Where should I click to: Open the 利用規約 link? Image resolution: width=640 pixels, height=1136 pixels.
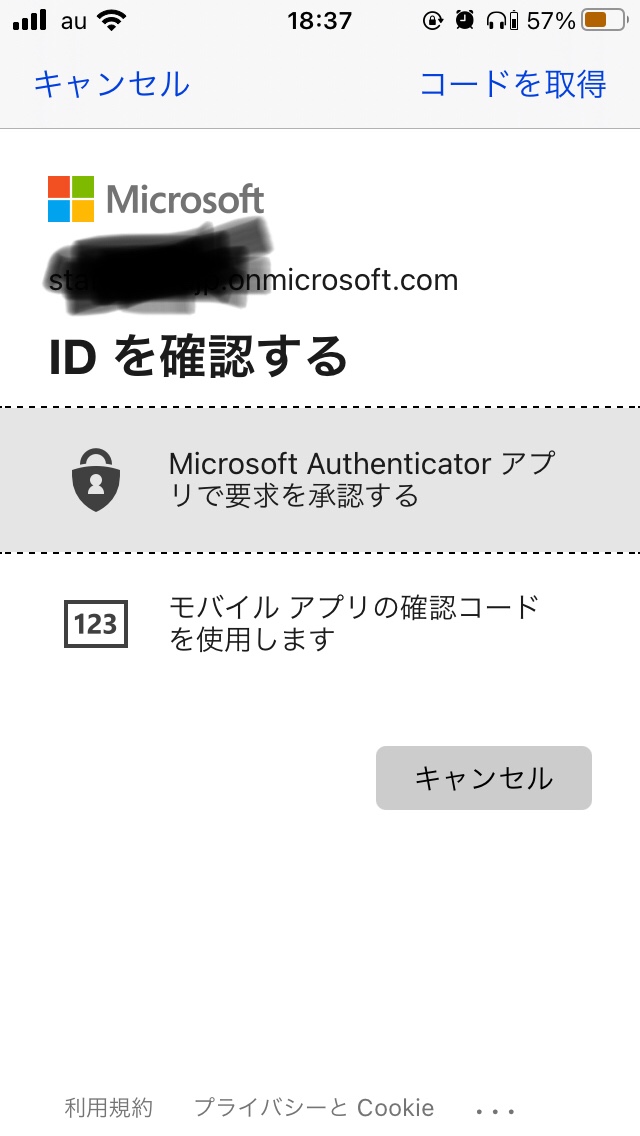tap(109, 1107)
